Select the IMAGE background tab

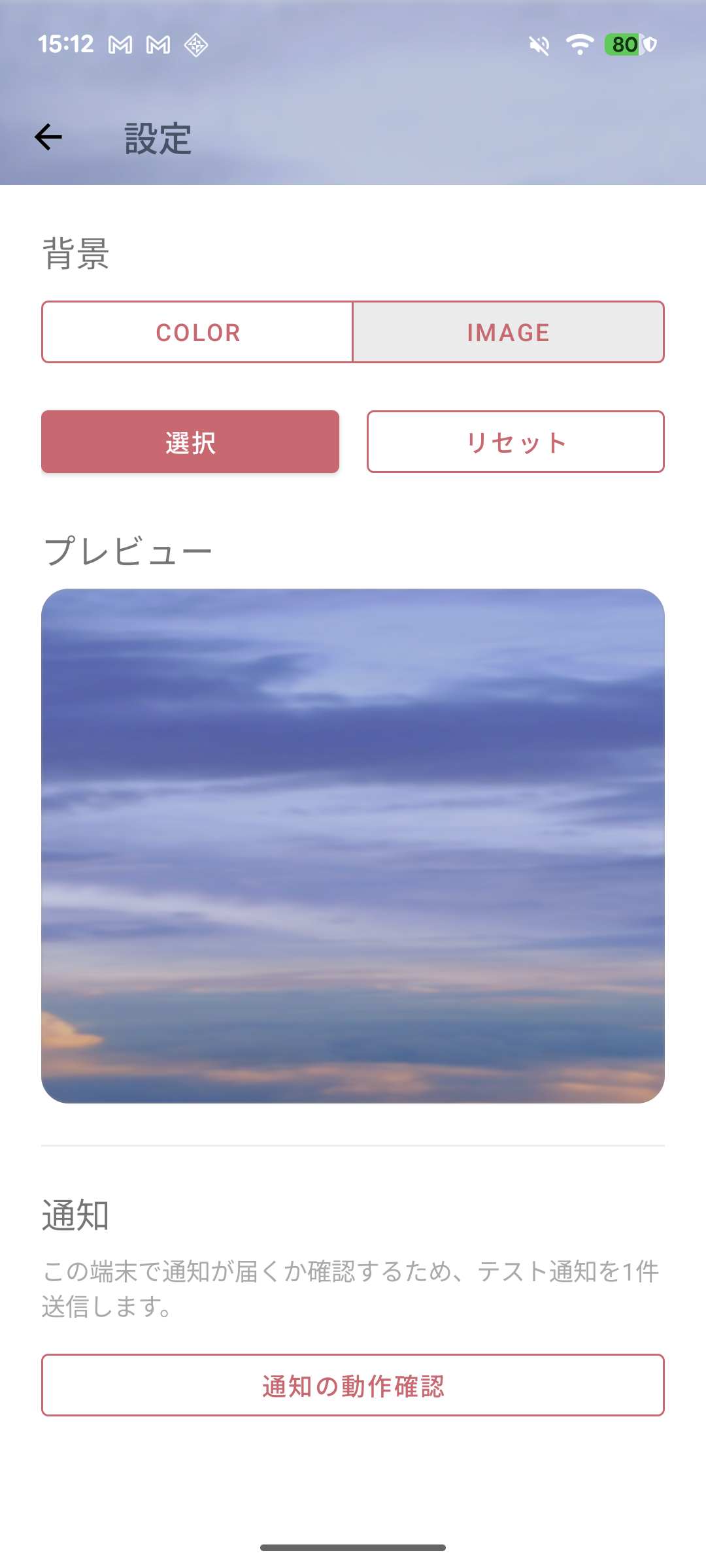(x=508, y=332)
